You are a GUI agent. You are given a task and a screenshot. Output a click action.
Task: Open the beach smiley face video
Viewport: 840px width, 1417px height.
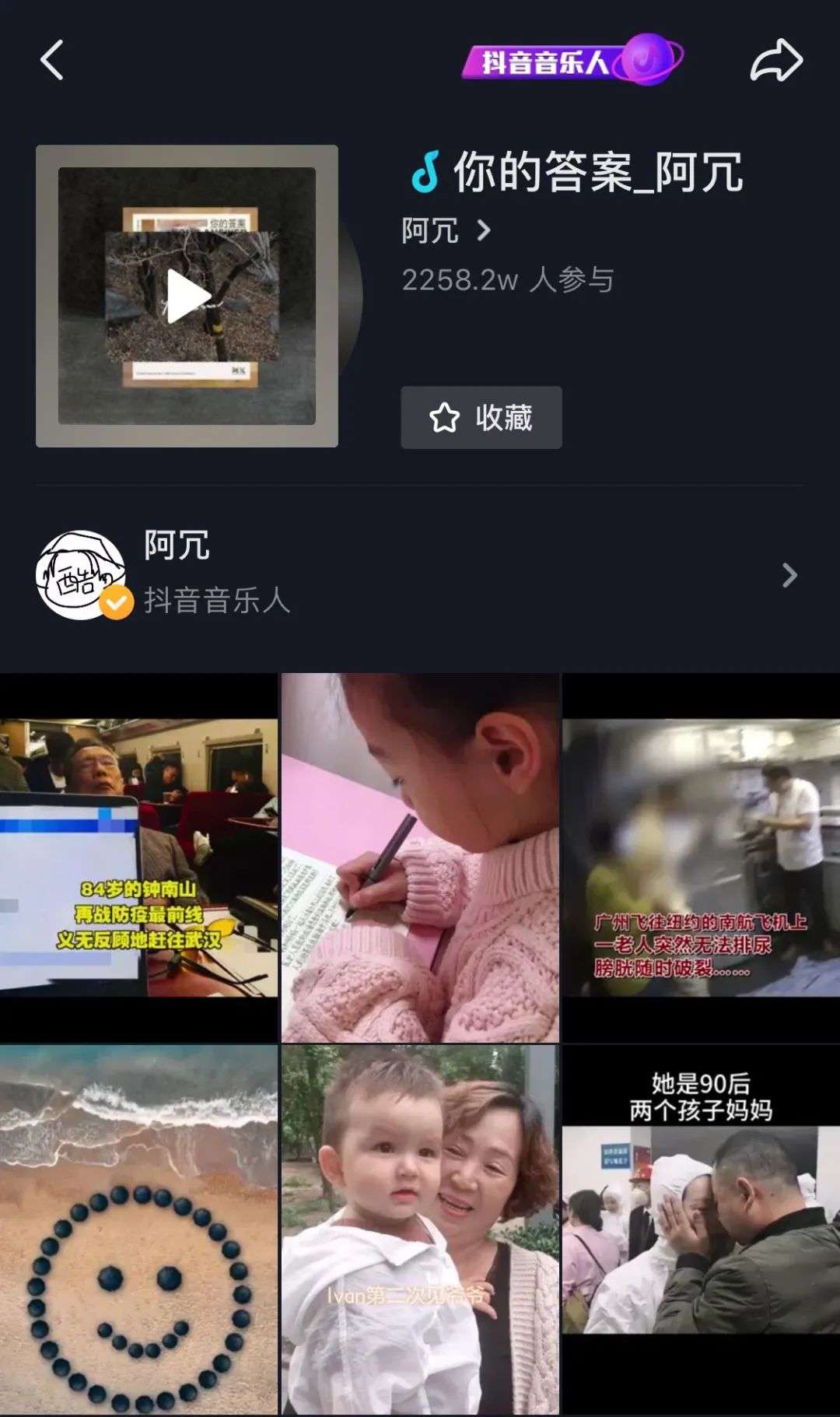[x=138, y=1229]
